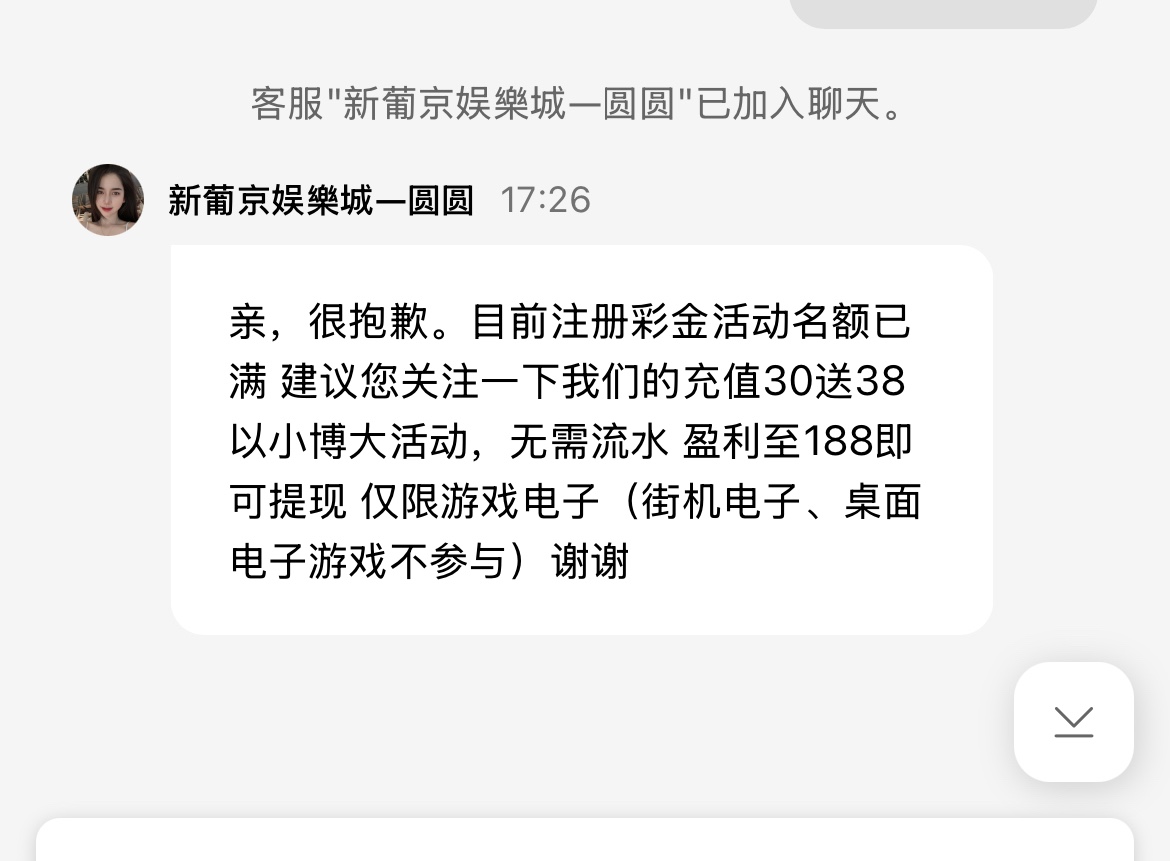Jump to the latest message with the down arrow
This screenshot has height=861, width=1170.
(x=1073, y=721)
